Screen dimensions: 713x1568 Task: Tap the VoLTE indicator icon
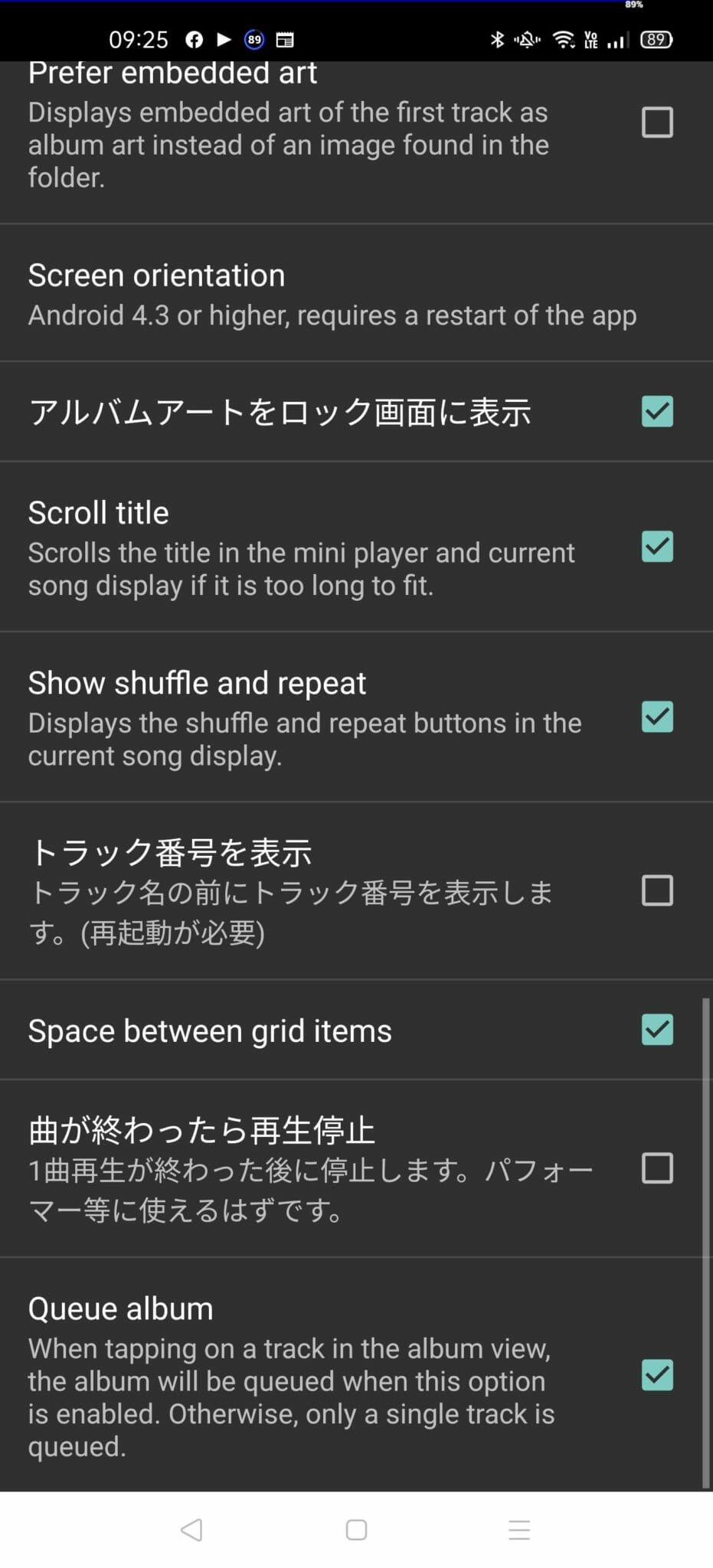pyautogui.click(x=591, y=40)
